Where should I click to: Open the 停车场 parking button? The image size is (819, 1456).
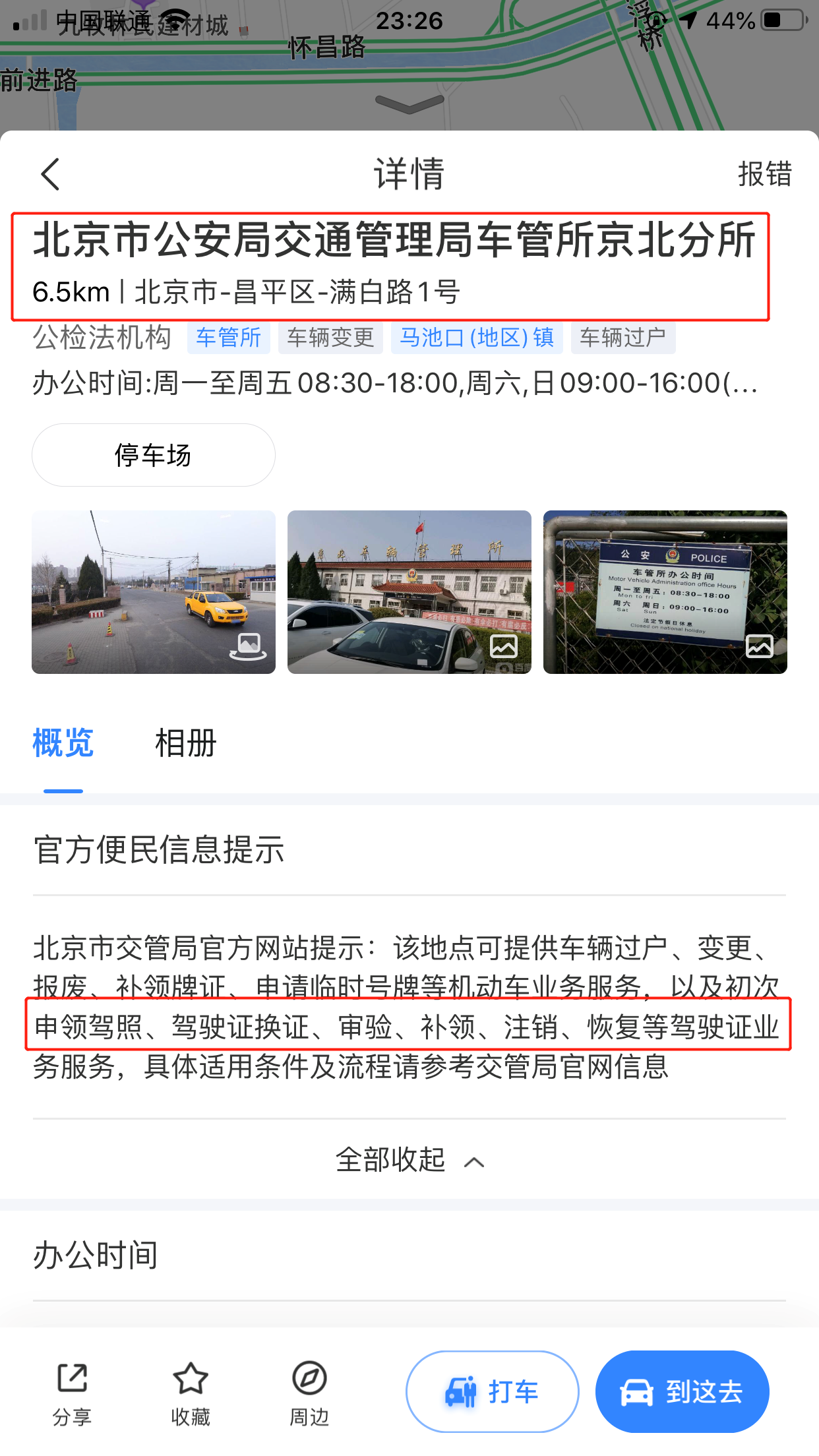(x=153, y=455)
